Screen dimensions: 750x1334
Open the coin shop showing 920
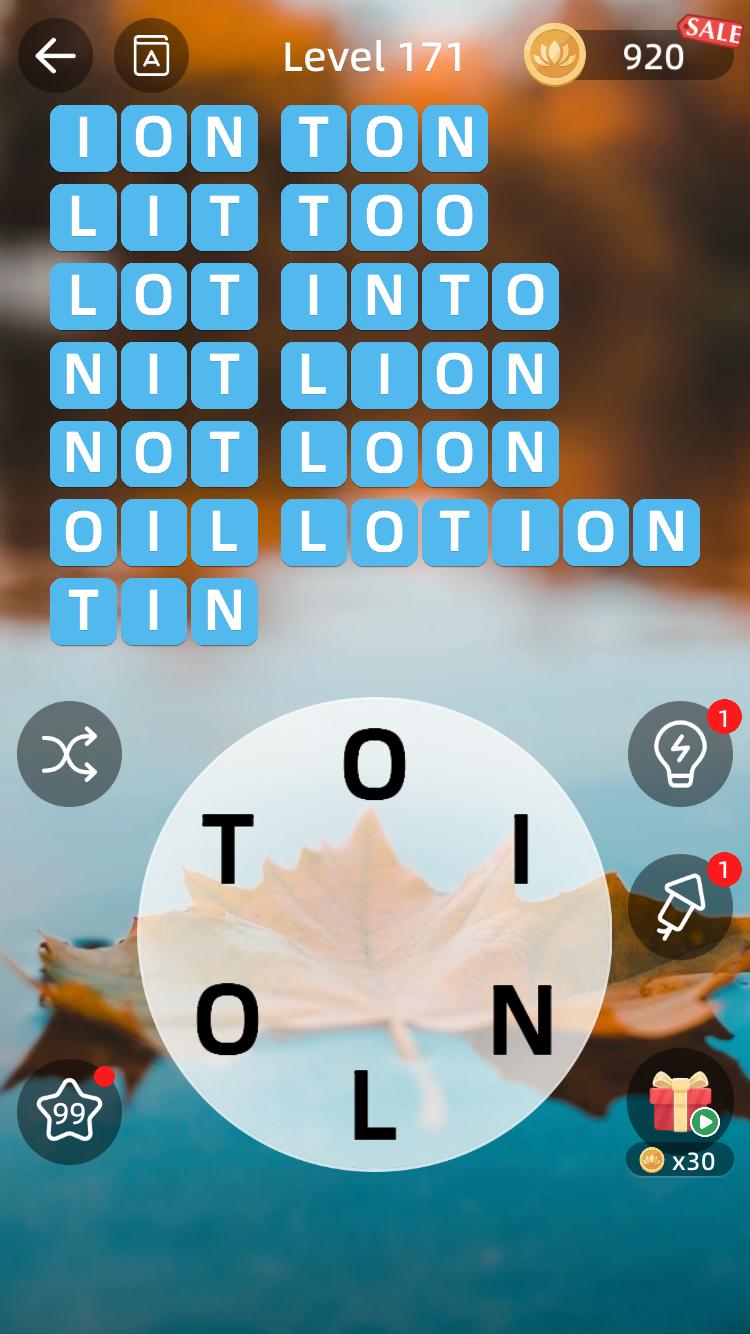click(x=630, y=56)
